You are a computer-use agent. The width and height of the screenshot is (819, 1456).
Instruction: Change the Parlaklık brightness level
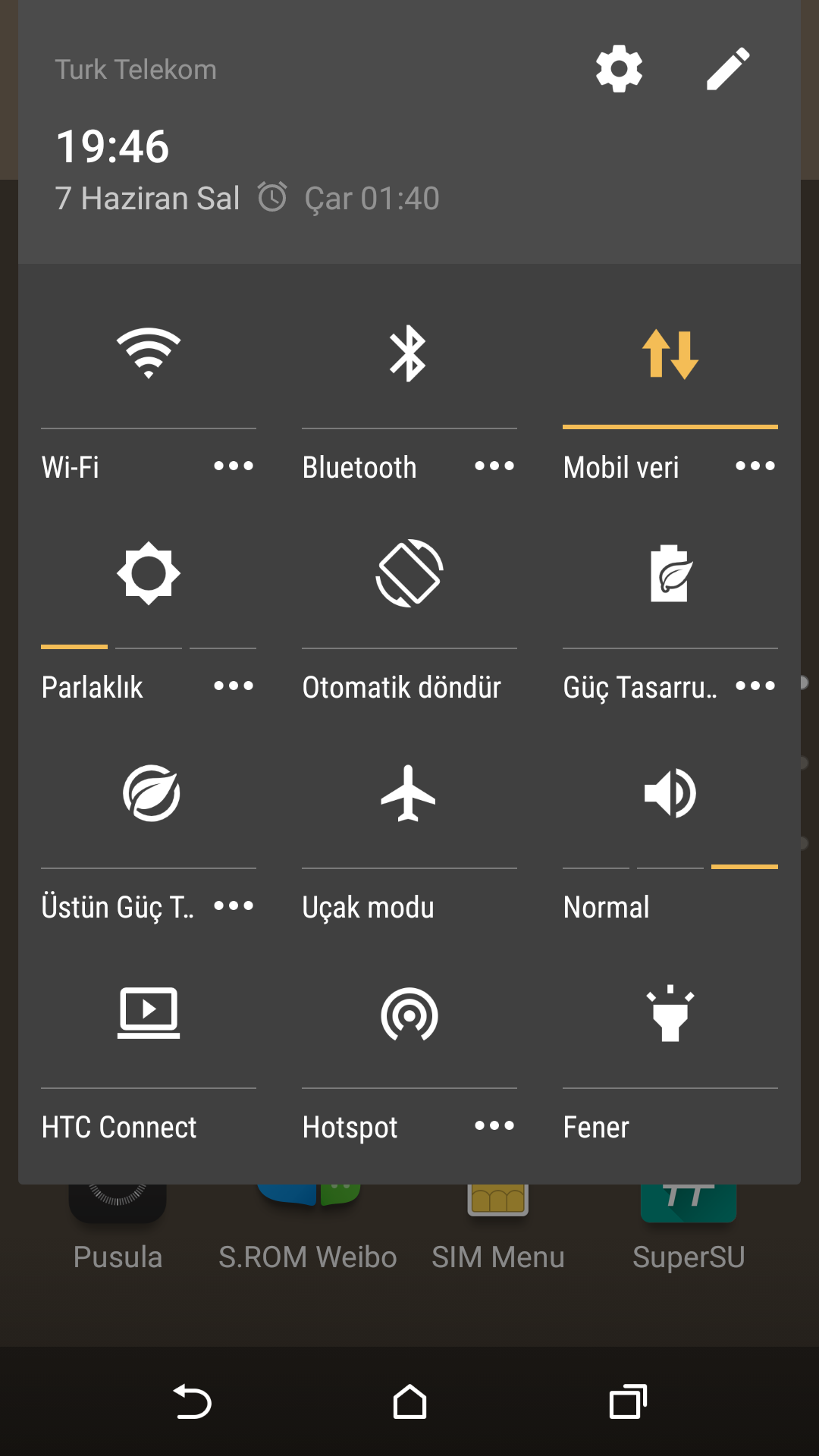[149, 573]
